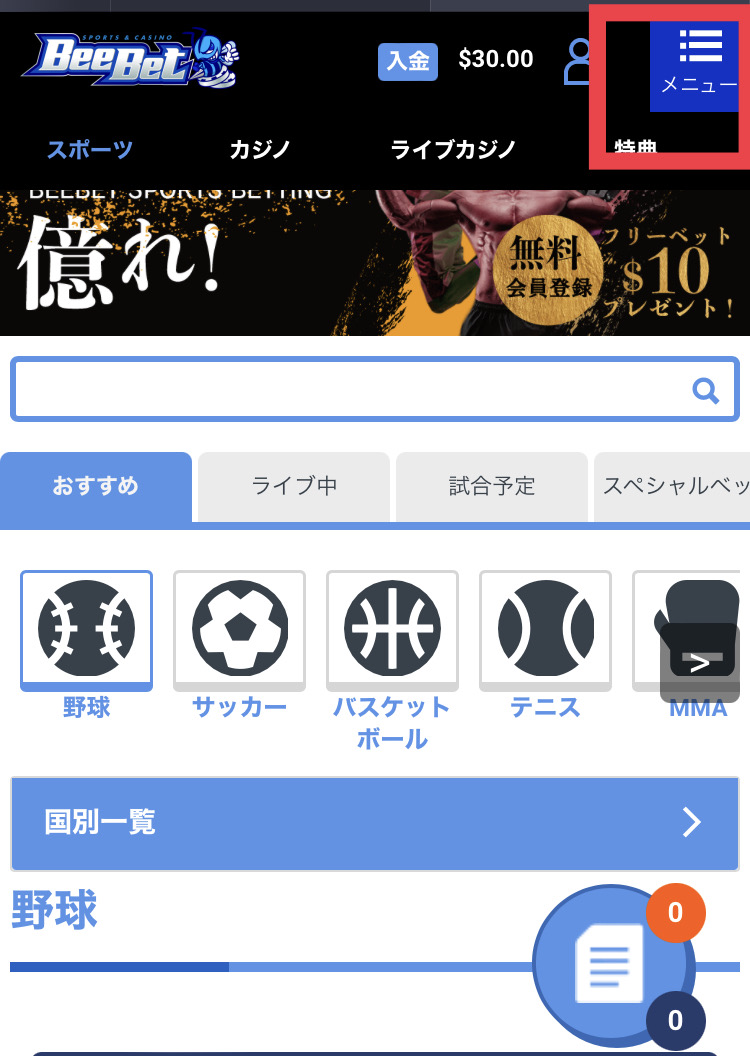
Task: Switch to the ライブ中 tab
Action: tap(294, 487)
